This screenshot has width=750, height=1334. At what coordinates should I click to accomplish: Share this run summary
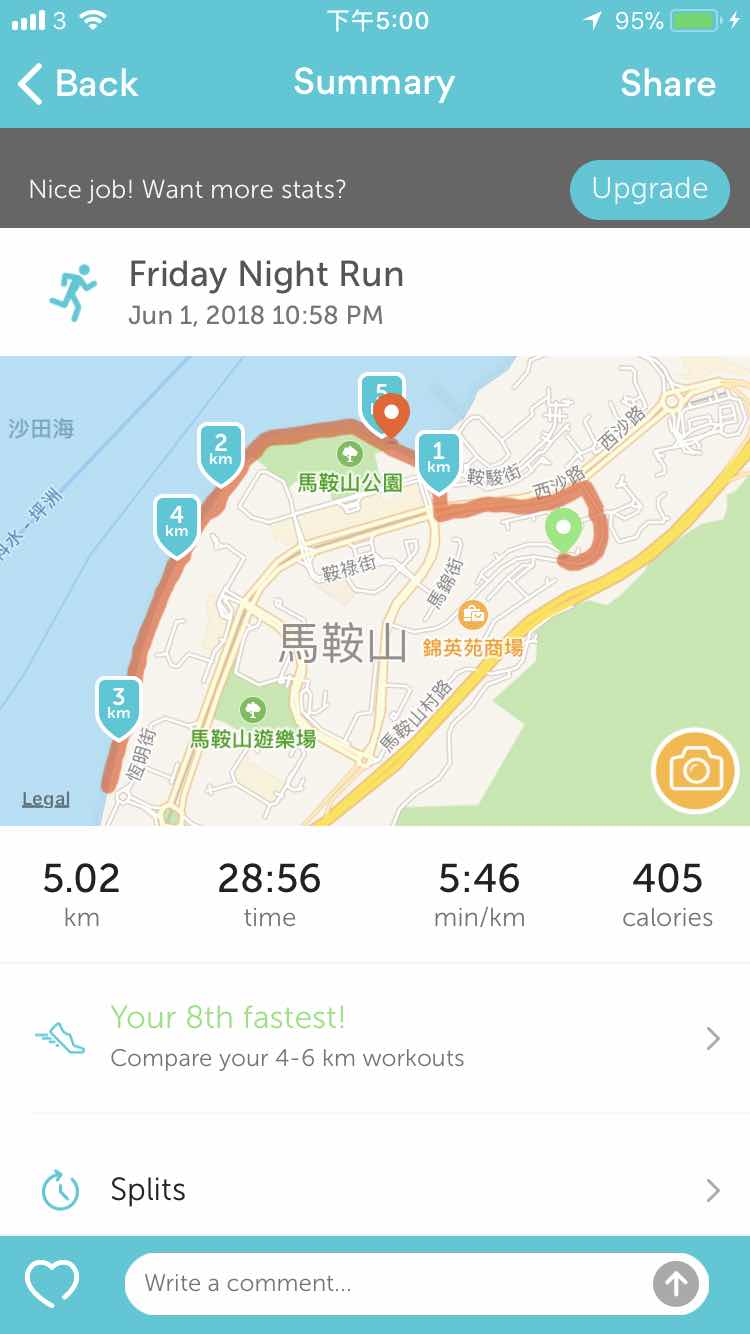coord(667,84)
